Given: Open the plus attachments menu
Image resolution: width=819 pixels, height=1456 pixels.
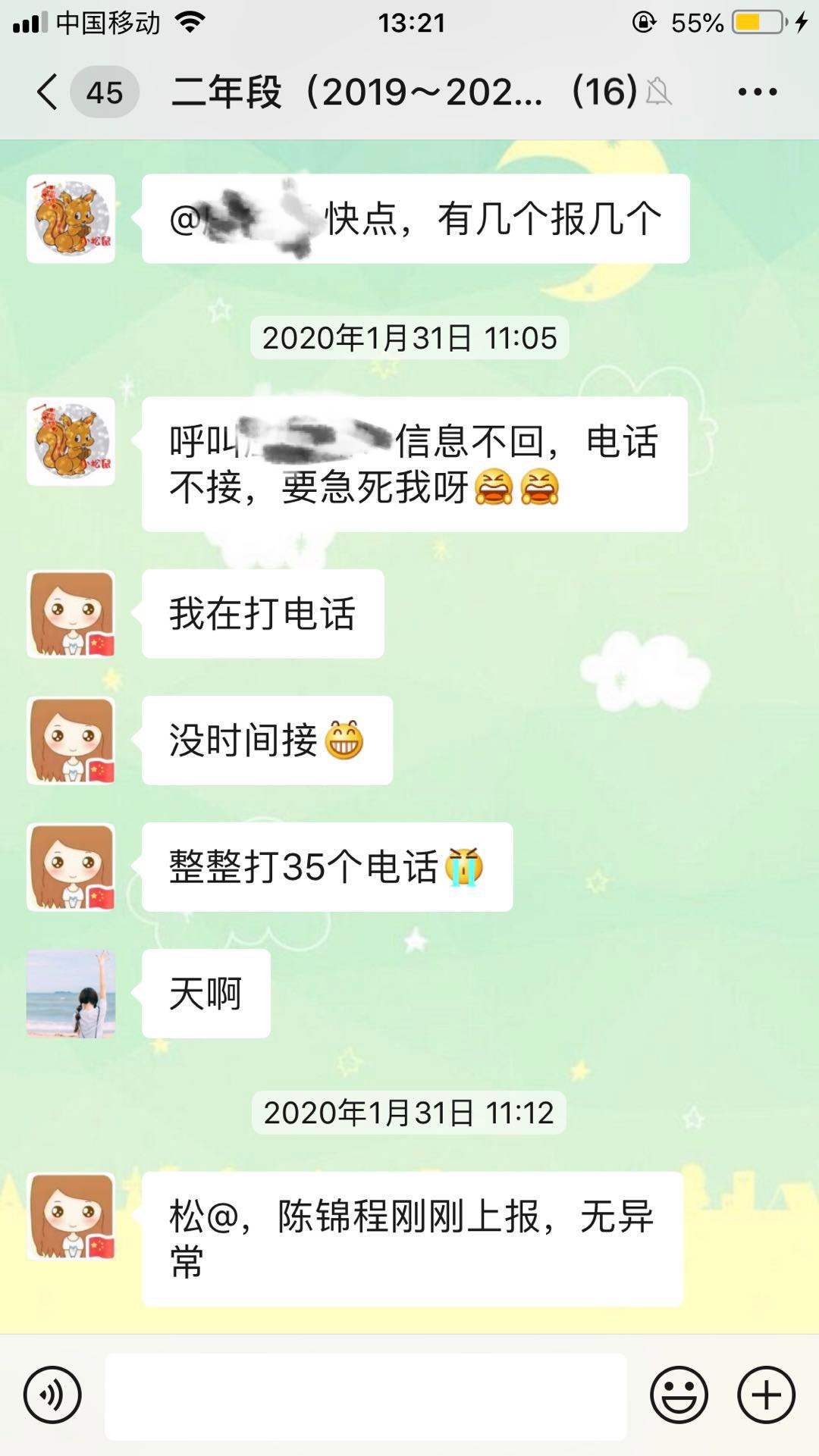Looking at the screenshot, I should coord(766,1395).
